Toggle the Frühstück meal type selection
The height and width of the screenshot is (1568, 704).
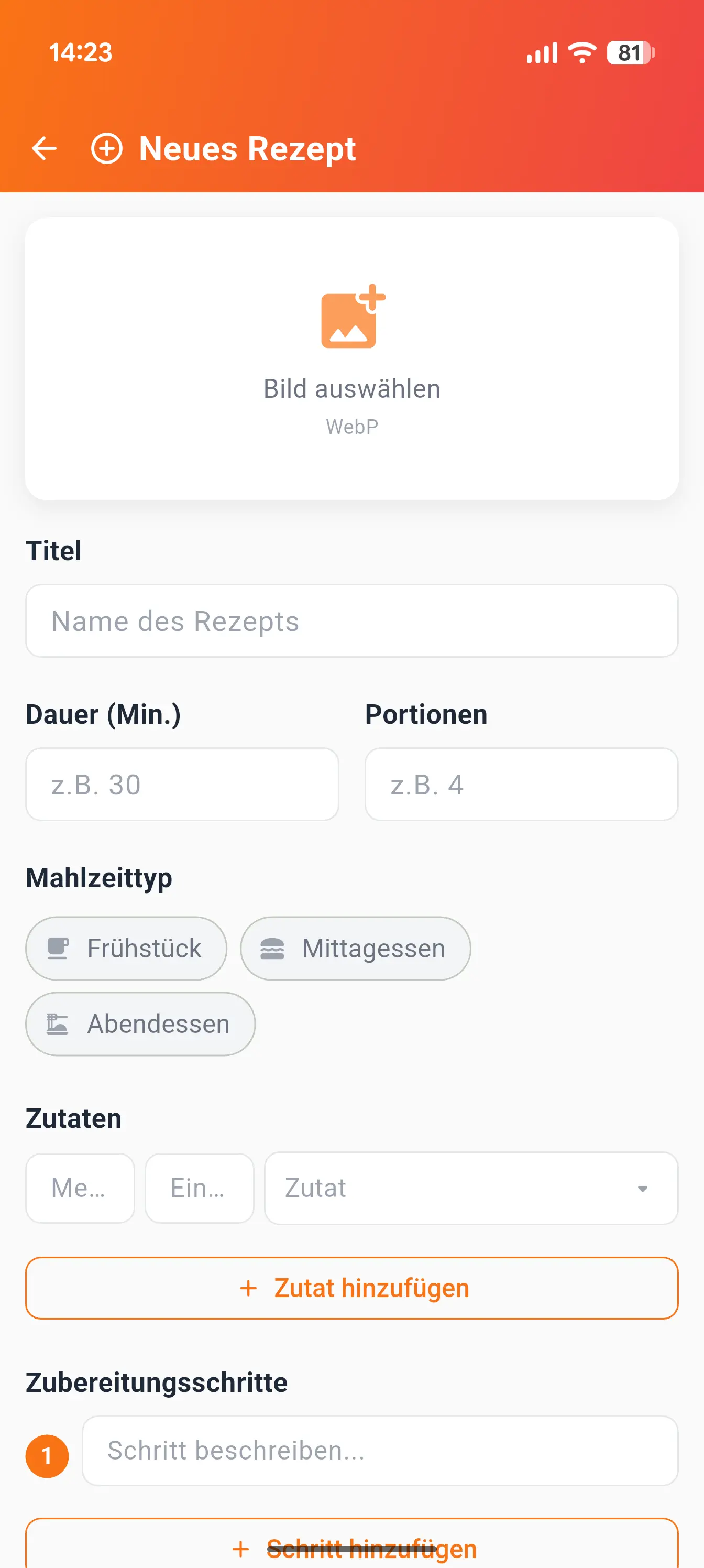click(126, 948)
